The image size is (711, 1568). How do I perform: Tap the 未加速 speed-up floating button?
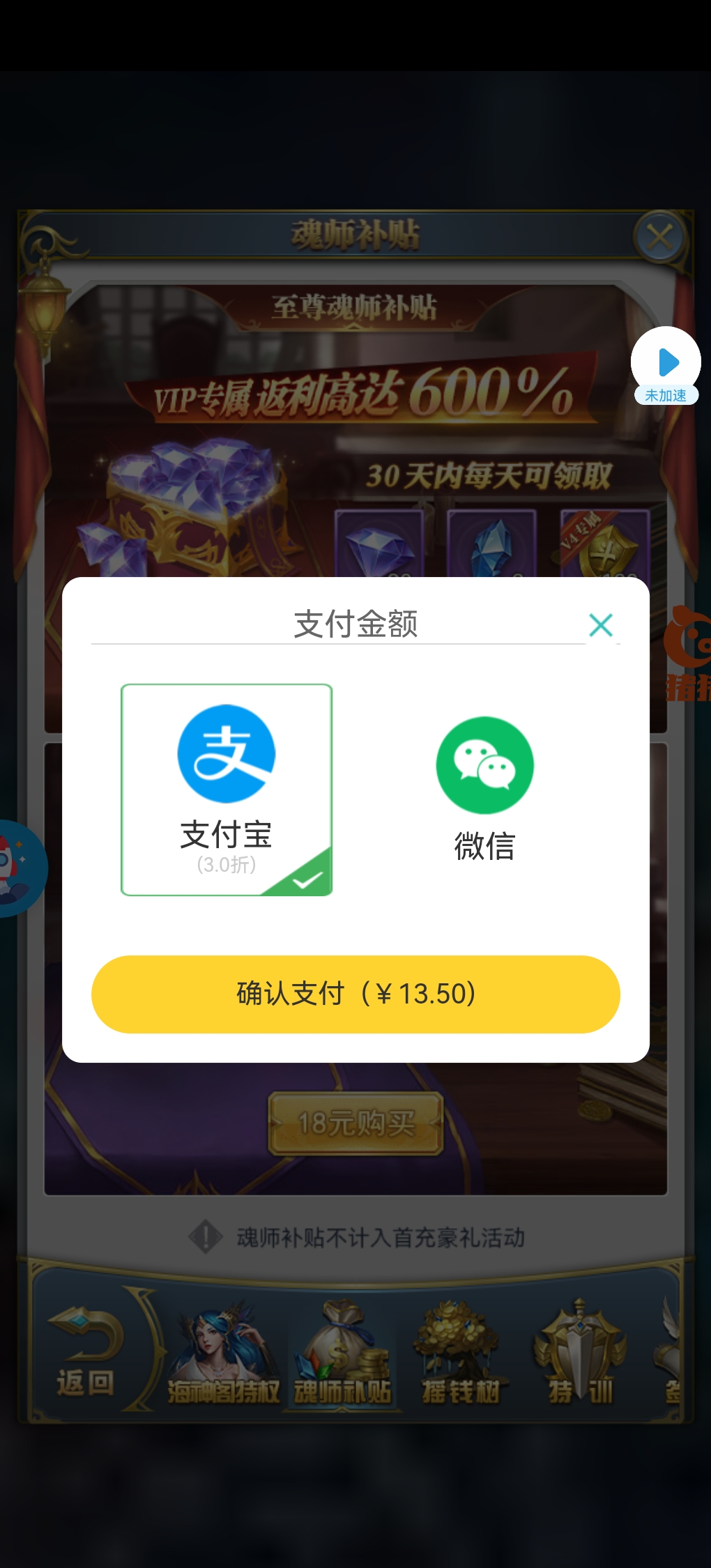[x=666, y=365]
